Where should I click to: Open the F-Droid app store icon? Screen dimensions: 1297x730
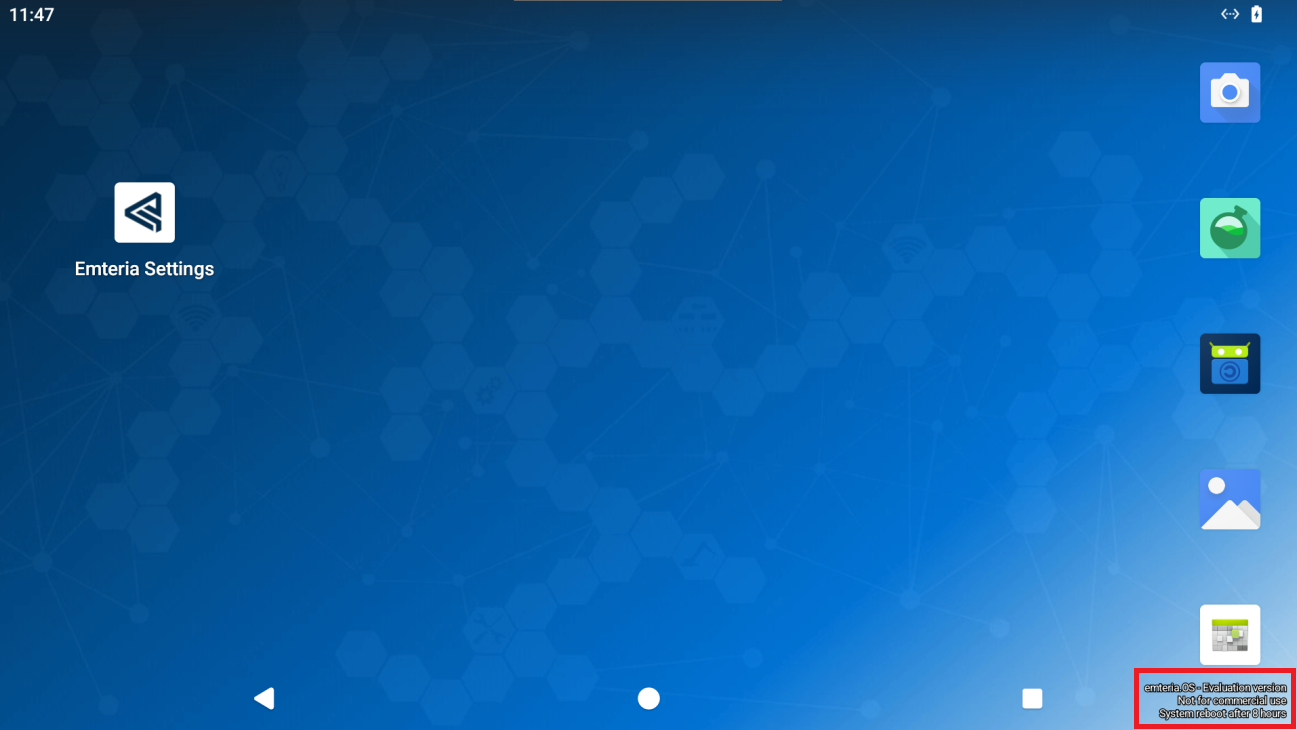1230,364
